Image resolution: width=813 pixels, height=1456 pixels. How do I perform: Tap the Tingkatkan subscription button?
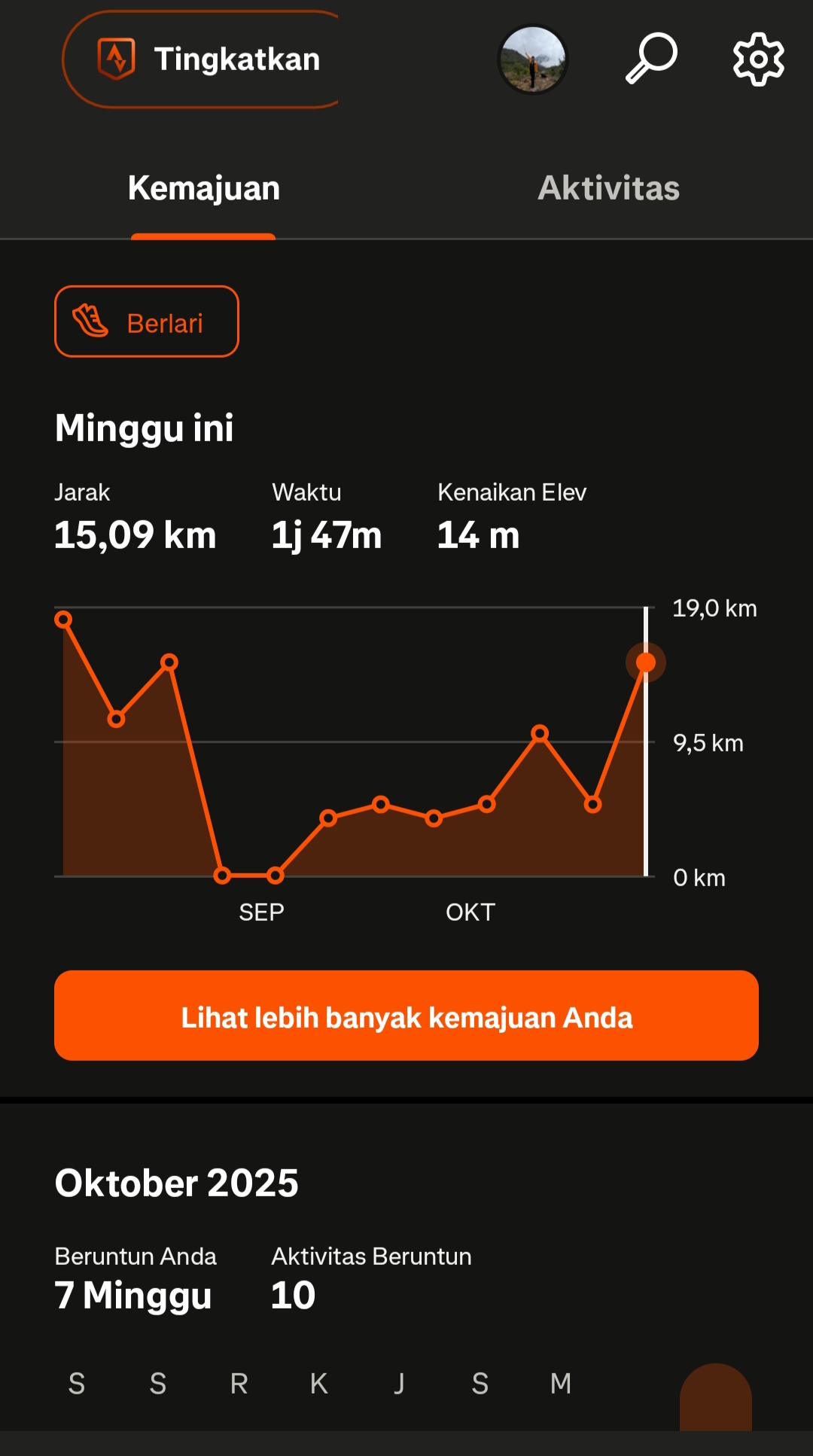pos(203,59)
